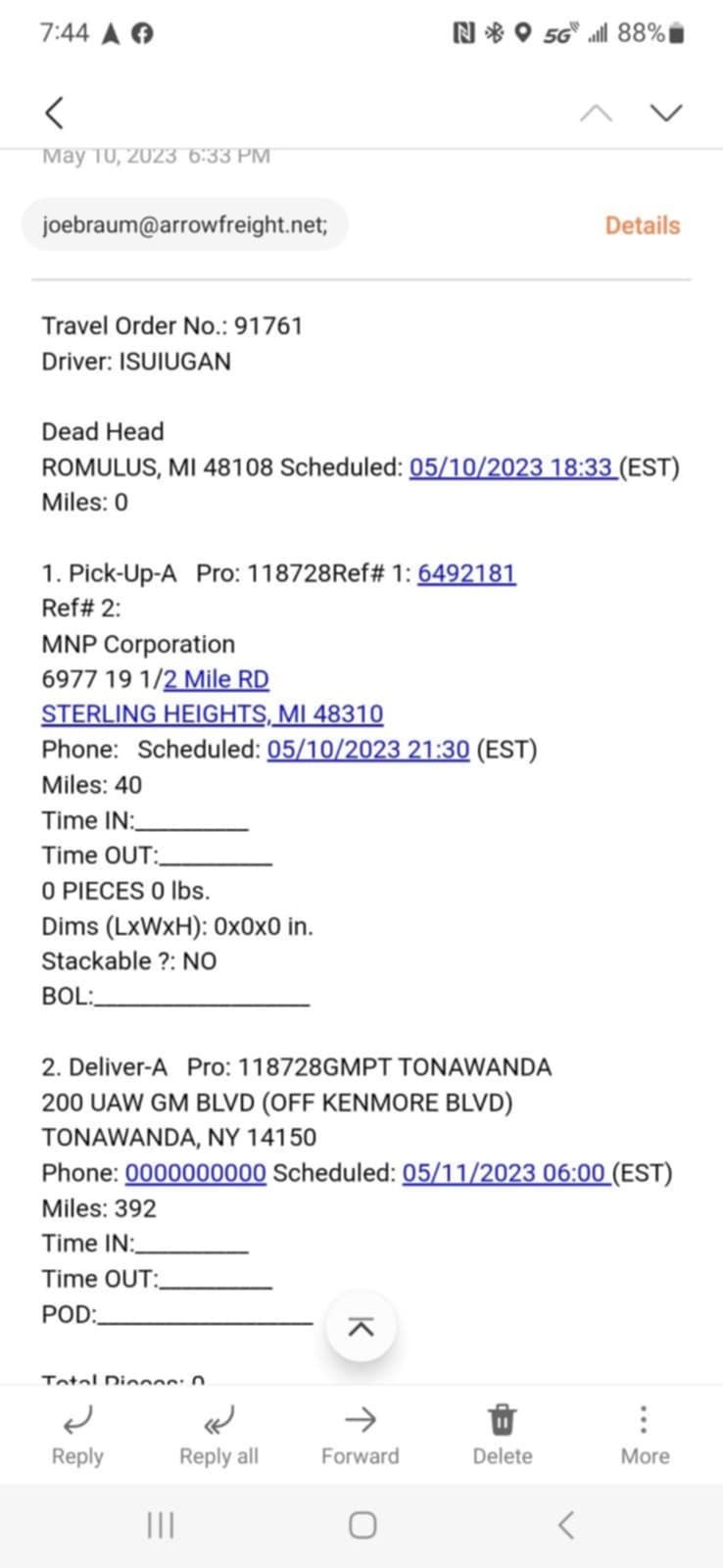Viewport: 723px width, 1568px height.
Task: Tap the reference number 6492181 link
Action: tap(466, 573)
